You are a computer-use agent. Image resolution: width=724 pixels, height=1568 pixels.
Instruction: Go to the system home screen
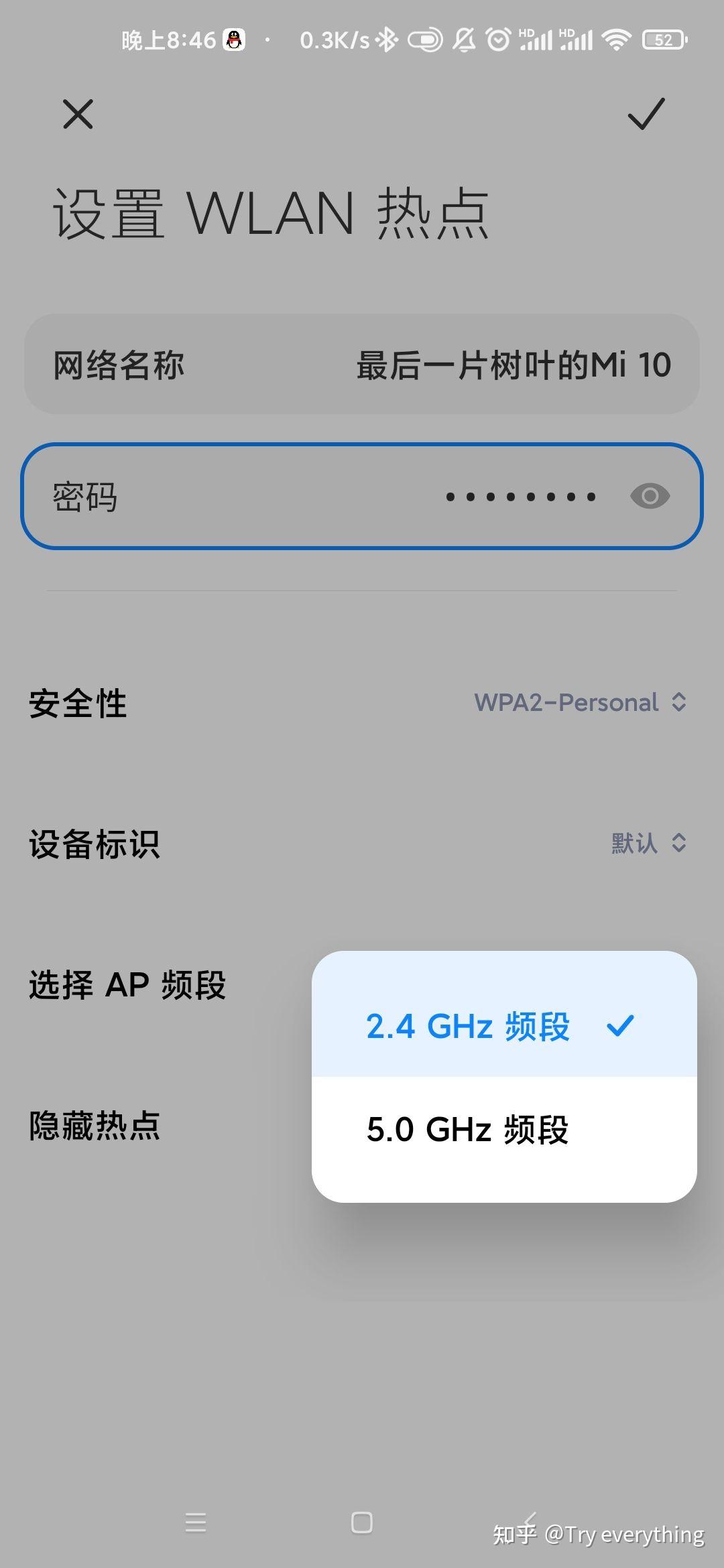(x=362, y=1522)
